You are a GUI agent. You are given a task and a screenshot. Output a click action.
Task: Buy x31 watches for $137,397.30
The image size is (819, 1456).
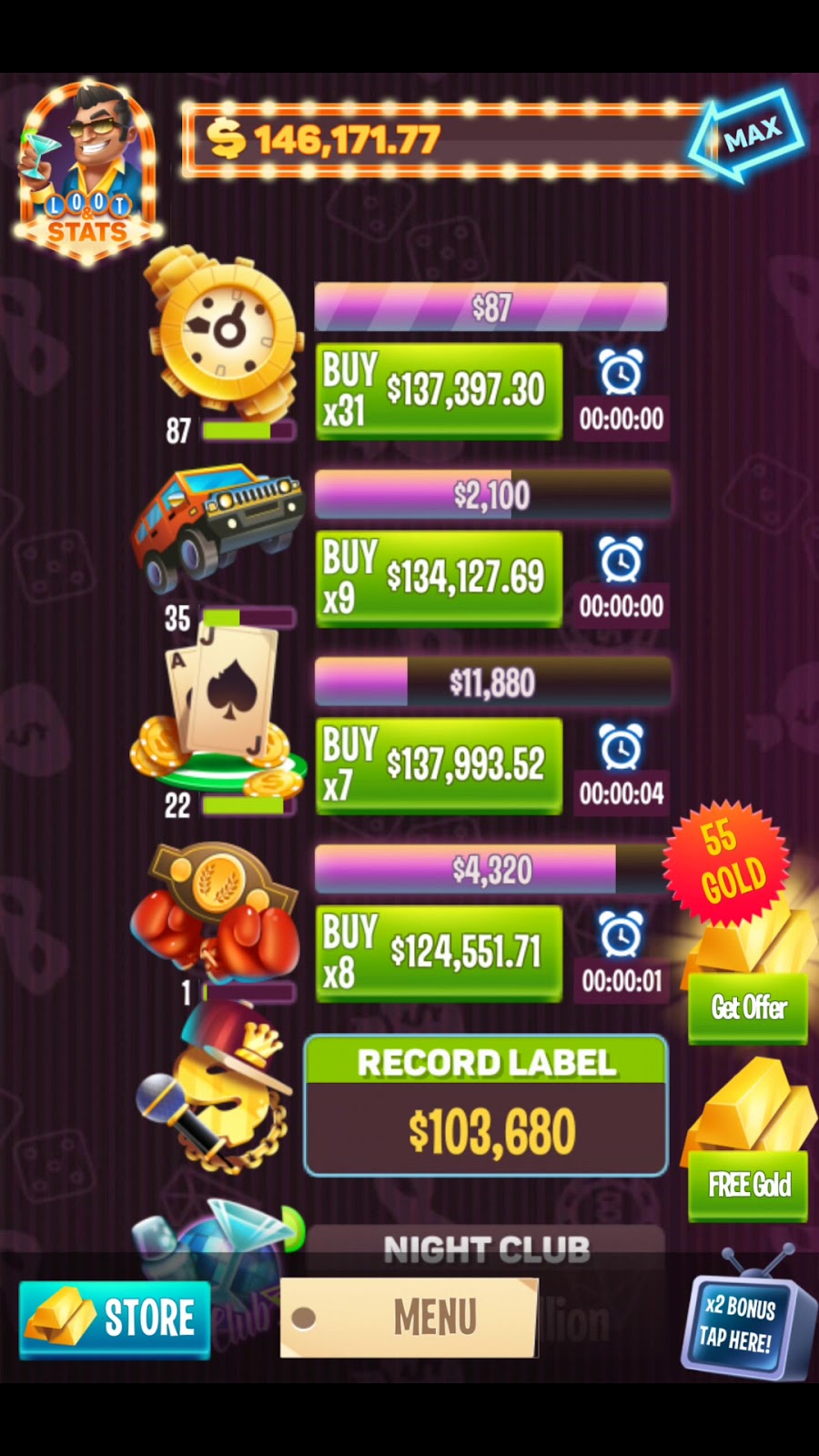point(438,390)
